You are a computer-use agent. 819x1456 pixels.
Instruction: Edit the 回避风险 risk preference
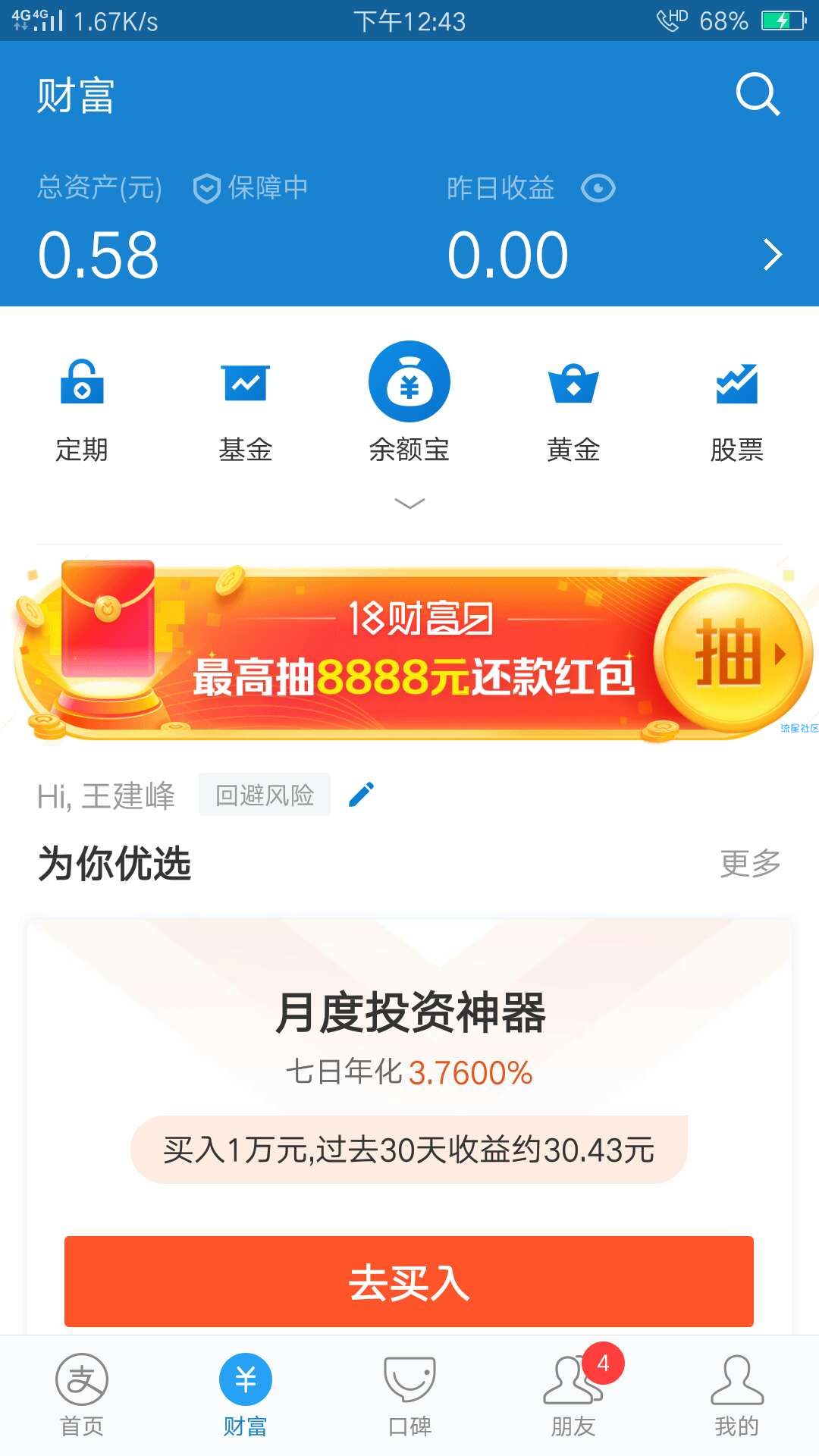[x=361, y=794]
